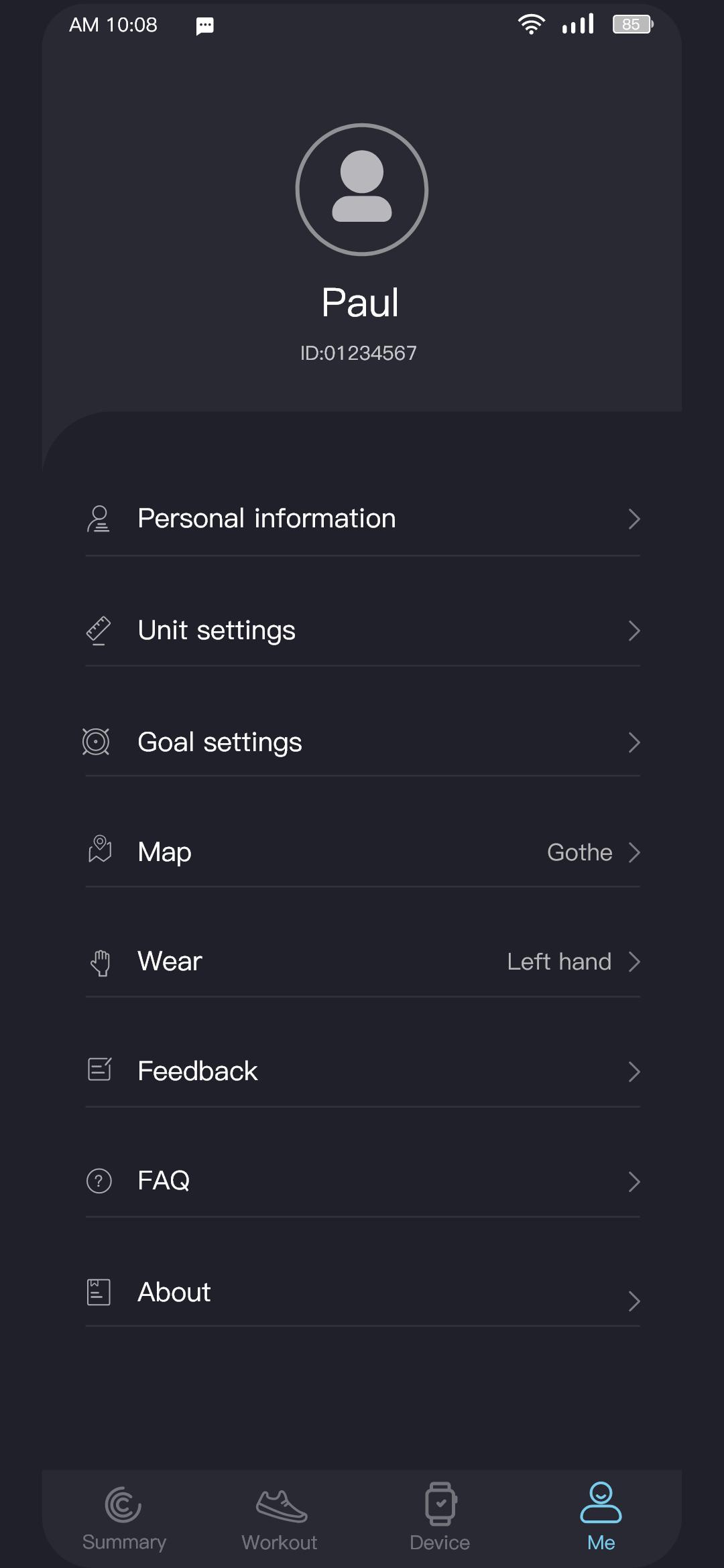The width and height of the screenshot is (724, 1568).
Task: View the FAQ
Action: 363,1181
